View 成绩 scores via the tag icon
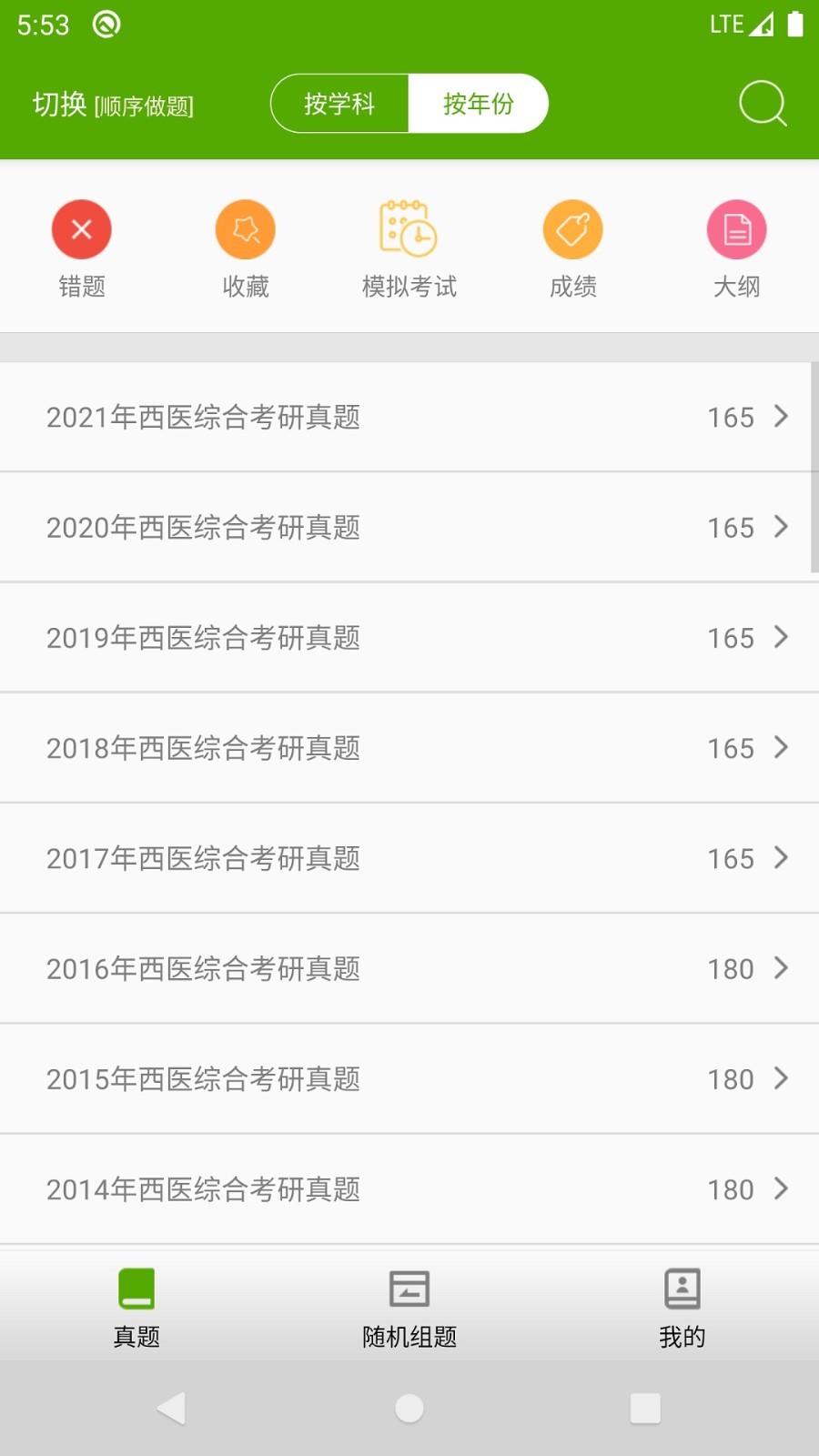This screenshot has height=1456, width=819. [x=572, y=229]
